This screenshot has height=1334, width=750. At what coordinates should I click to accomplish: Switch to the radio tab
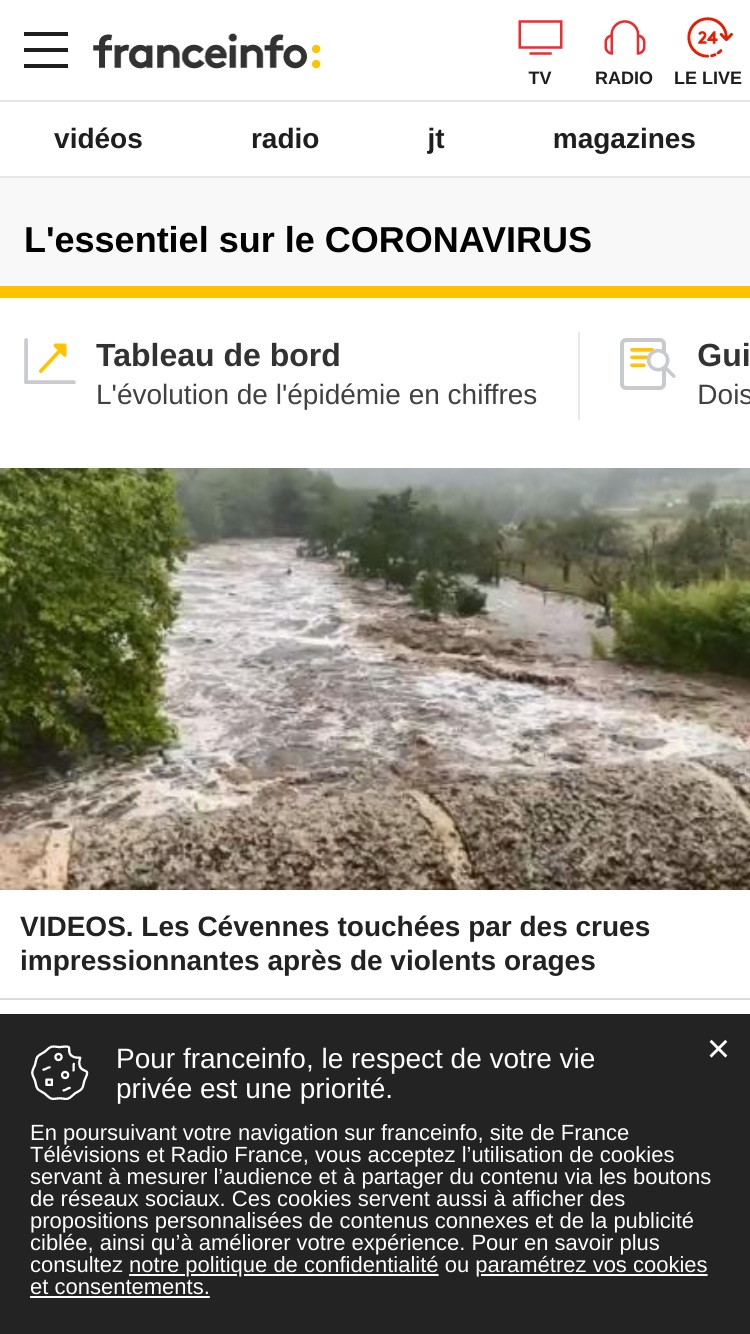coord(285,139)
